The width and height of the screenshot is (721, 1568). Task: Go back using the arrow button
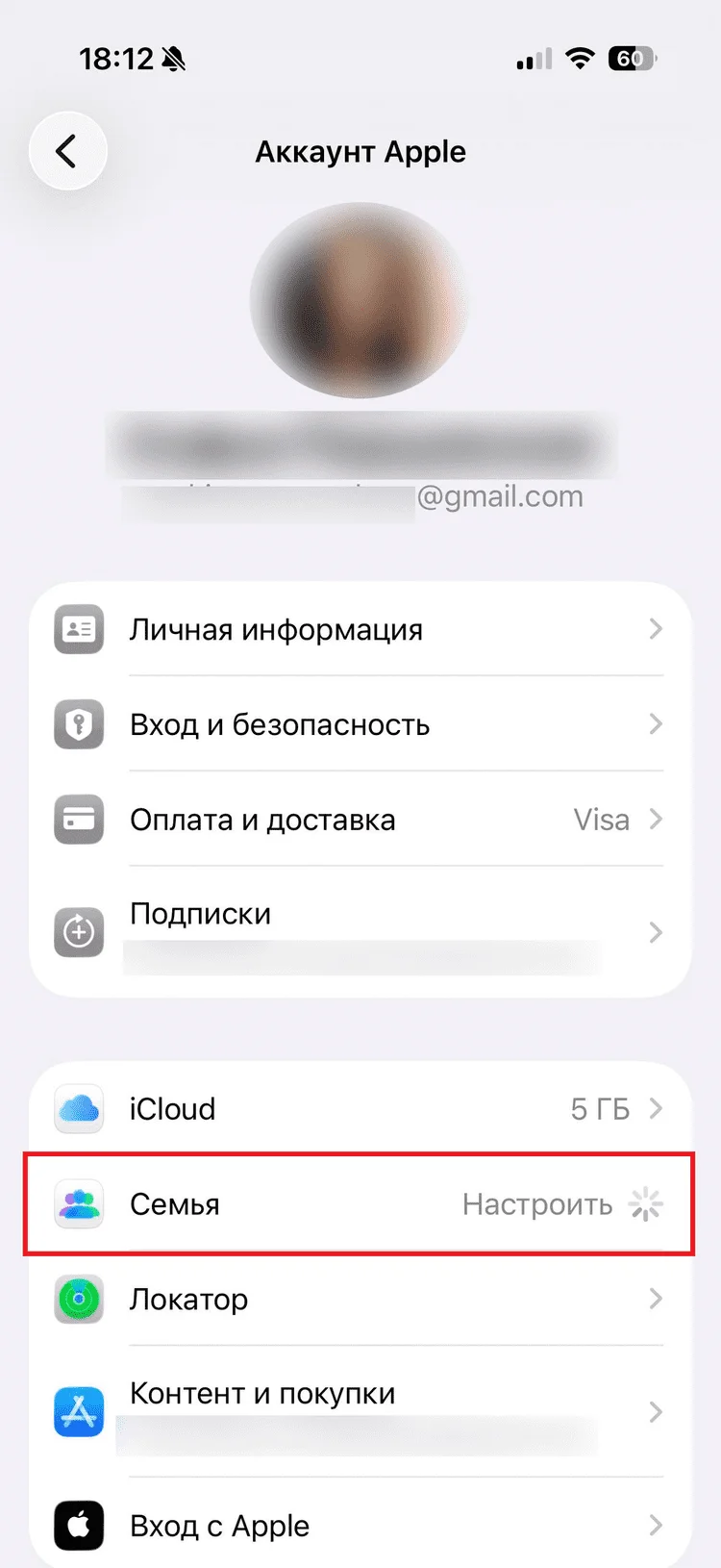[x=67, y=151]
